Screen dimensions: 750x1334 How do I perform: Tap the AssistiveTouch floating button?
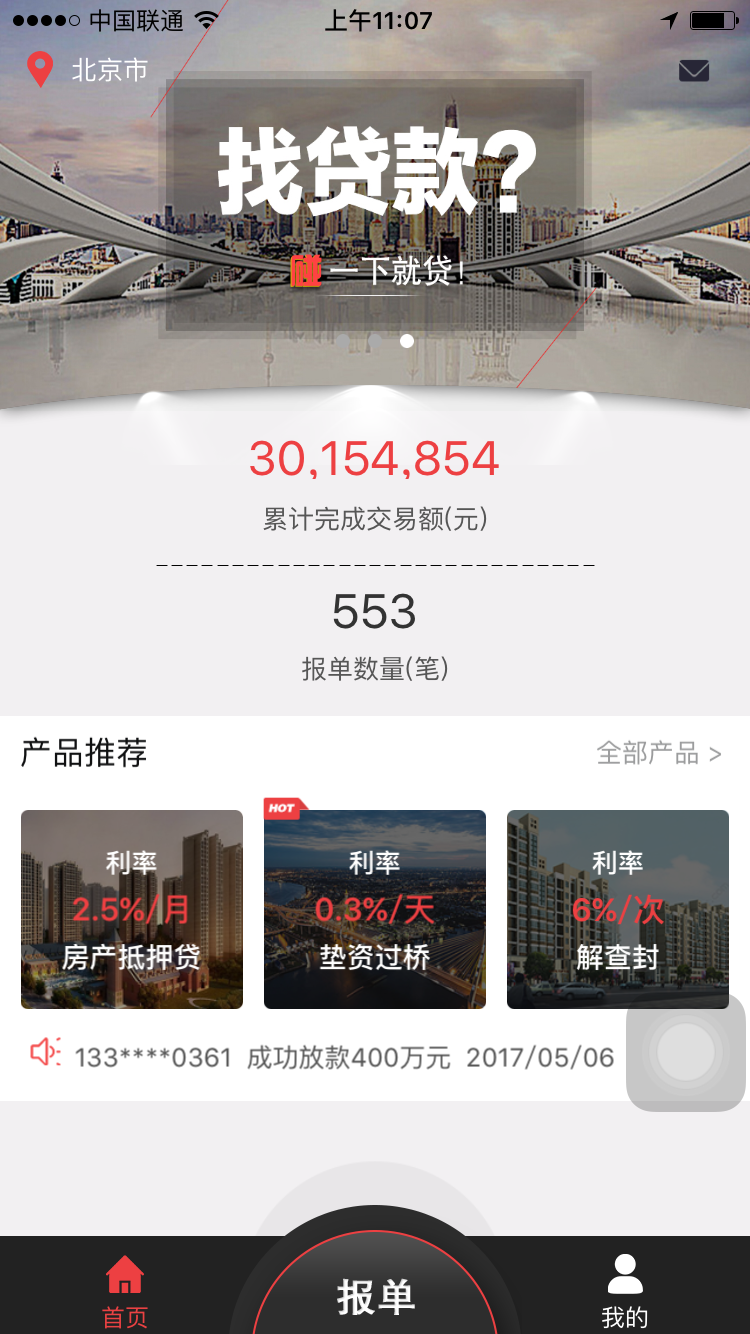(x=686, y=1051)
